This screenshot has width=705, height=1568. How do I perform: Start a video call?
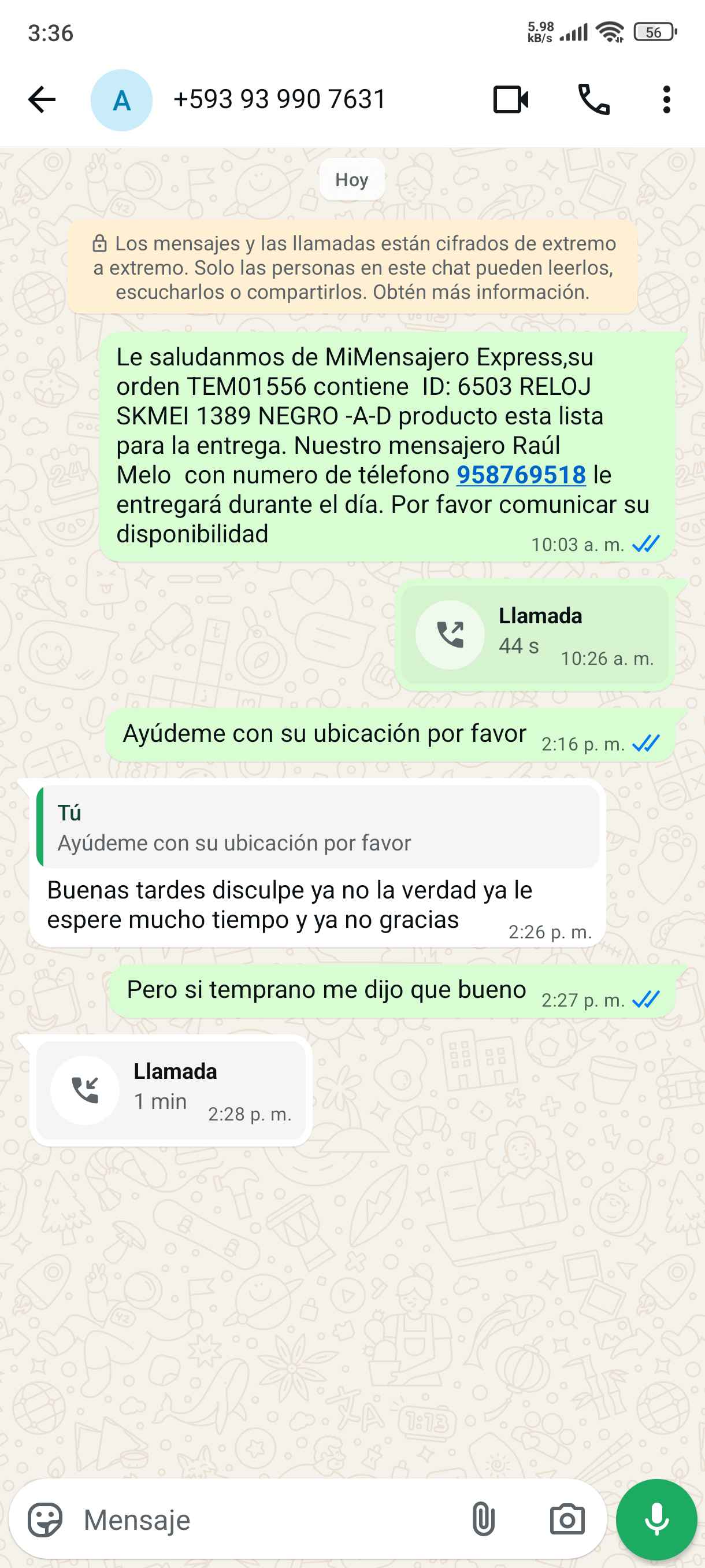[510, 100]
